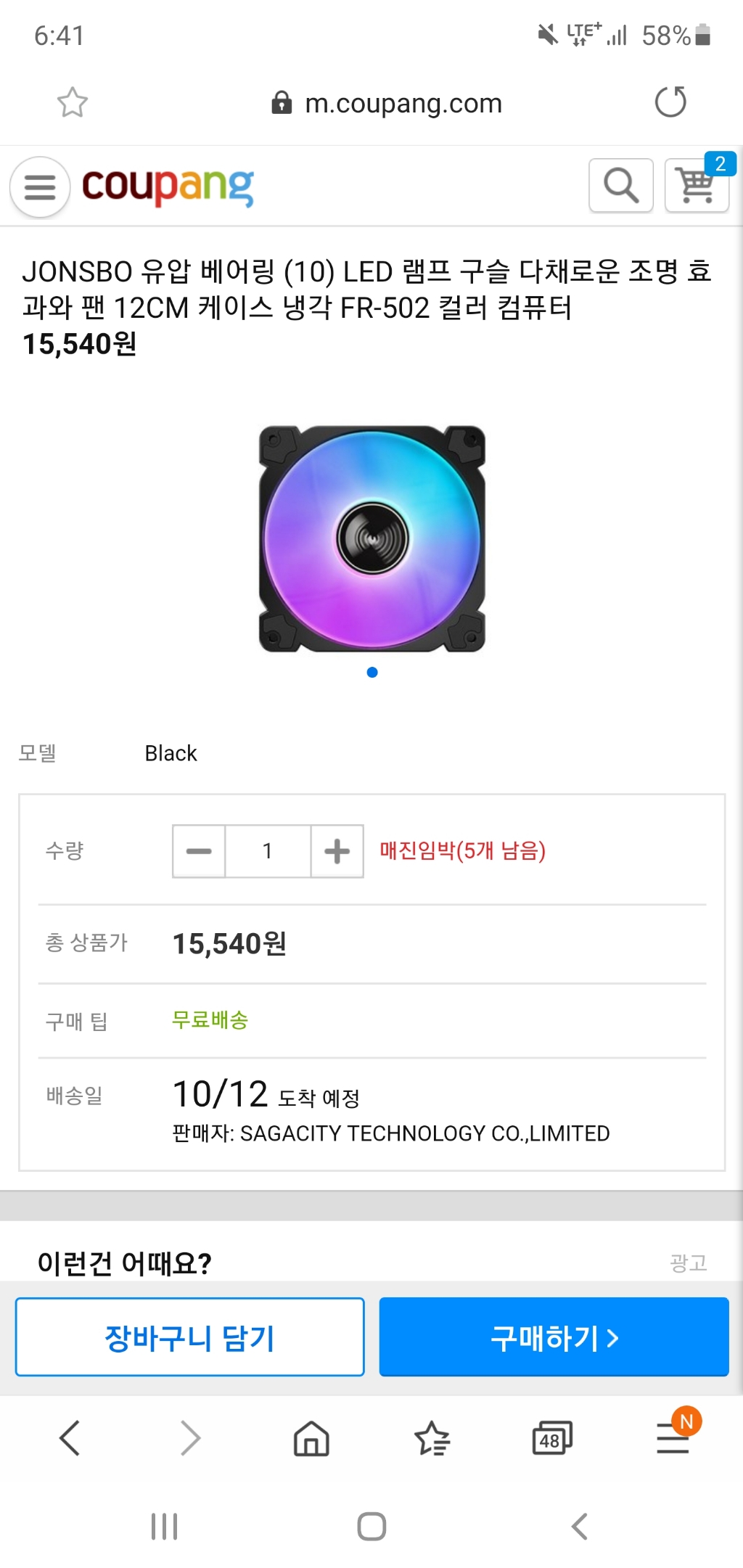This screenshot has width=743, height=1568.
Task: Reload the page
Action: pos(670,102)
